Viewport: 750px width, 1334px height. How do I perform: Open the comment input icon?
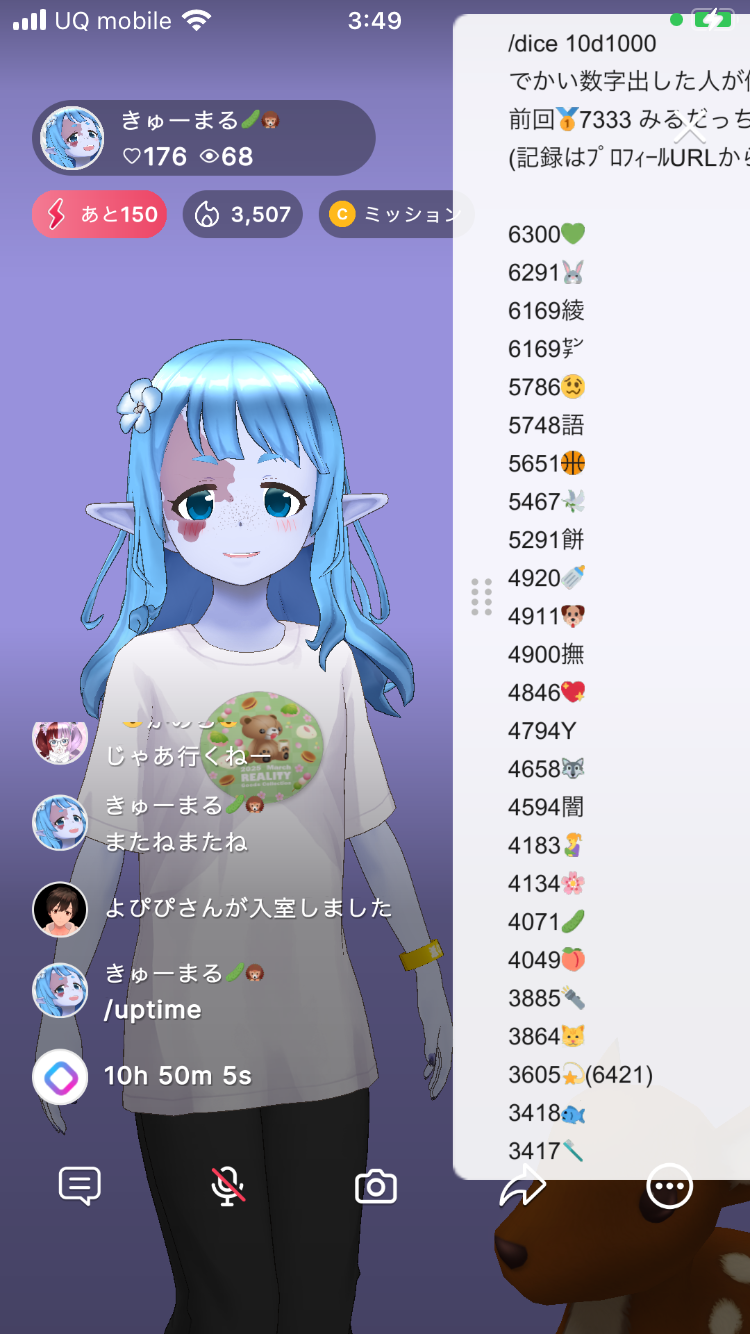(80, 1187)
